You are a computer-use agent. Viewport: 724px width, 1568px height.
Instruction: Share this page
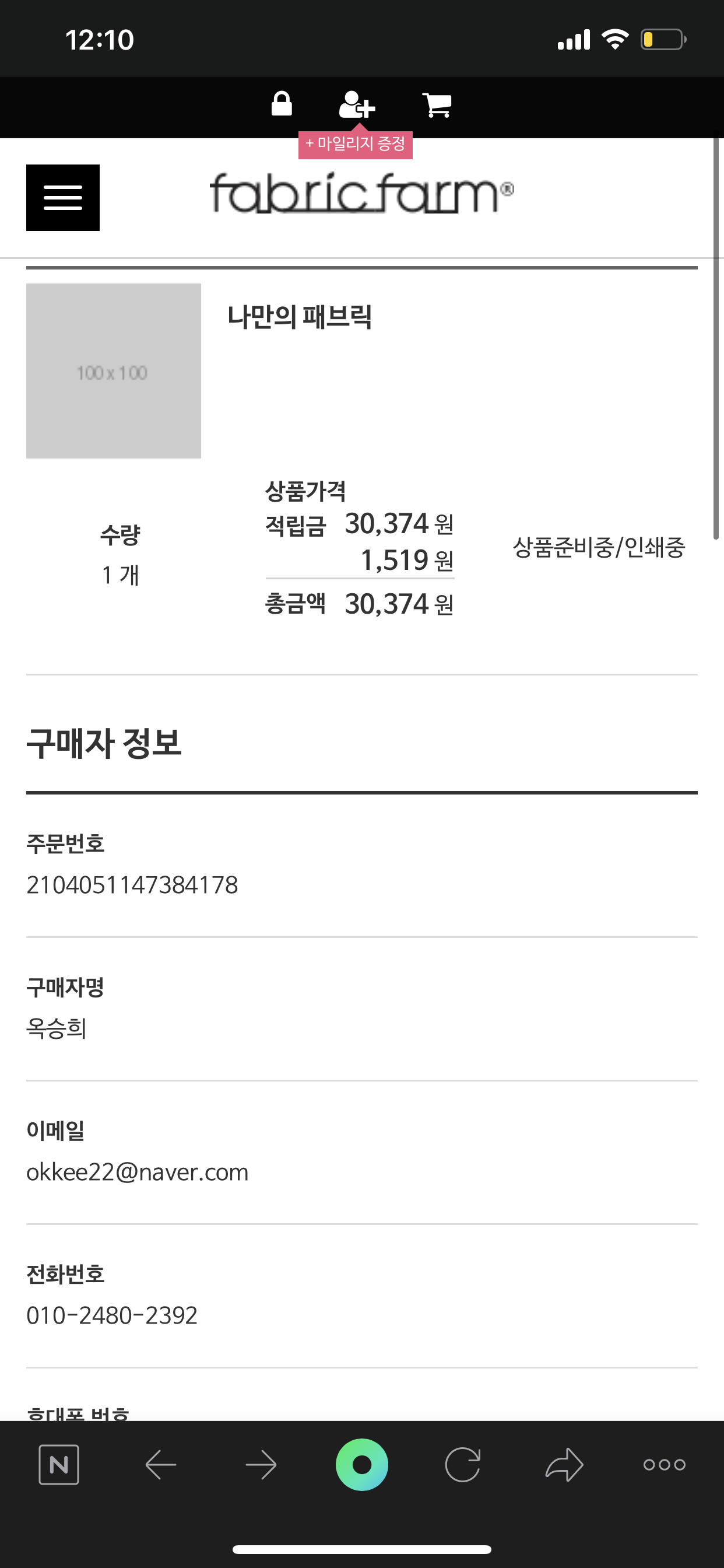[564, 1465]
